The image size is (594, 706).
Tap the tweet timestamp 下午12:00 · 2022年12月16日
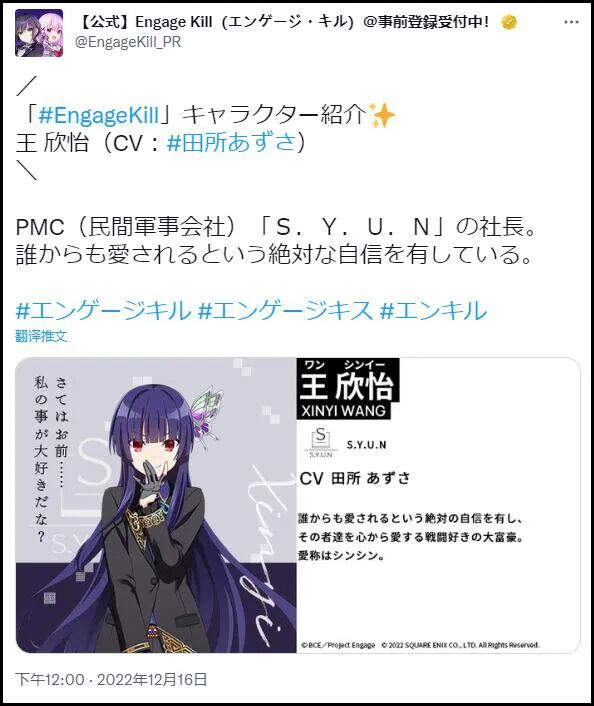(x=111, y=679)
